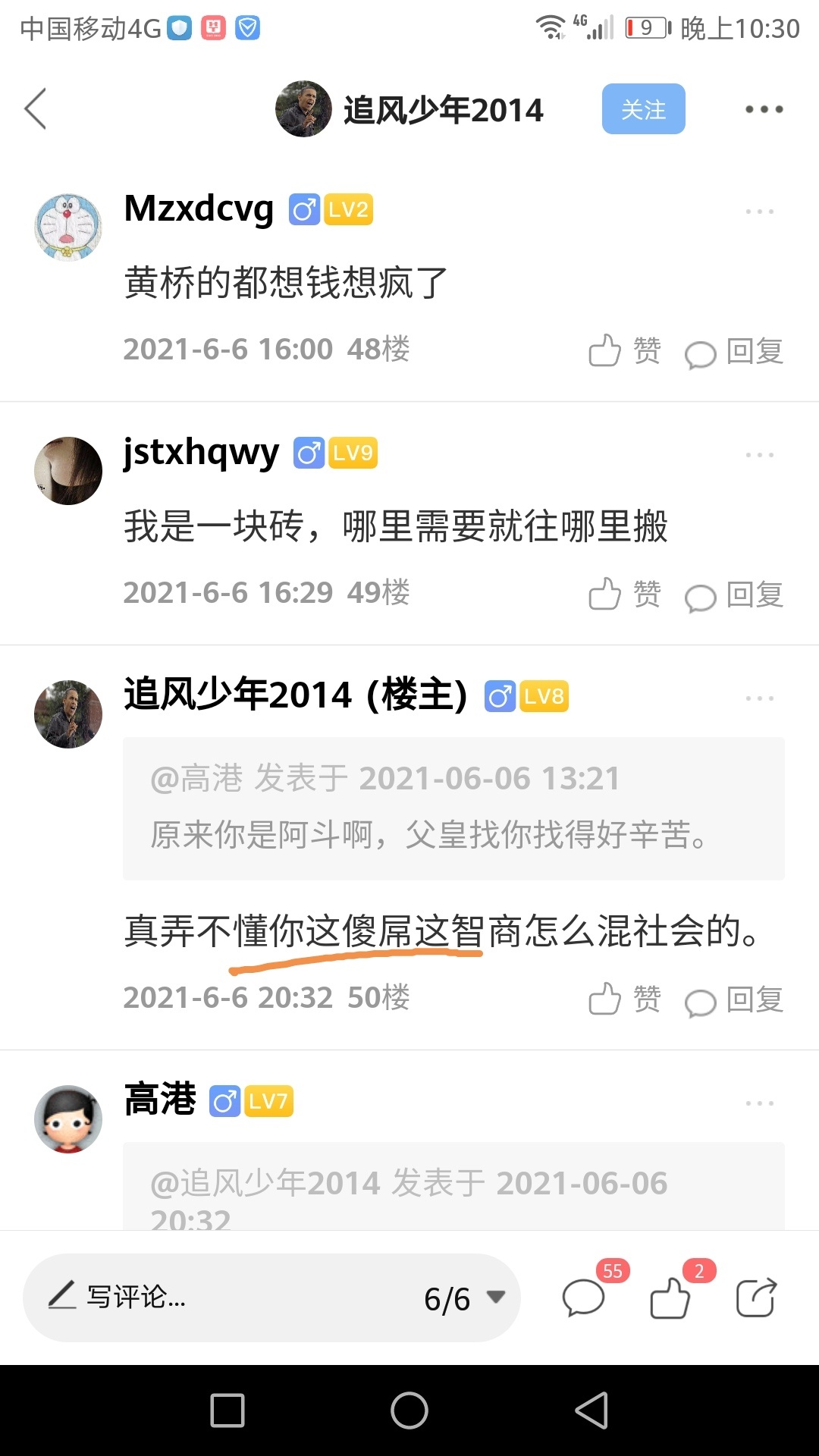Like the thread with the bottom thumbs-up
The height and width of the screenshot is (1456, 819).
tap(670, 1298)
